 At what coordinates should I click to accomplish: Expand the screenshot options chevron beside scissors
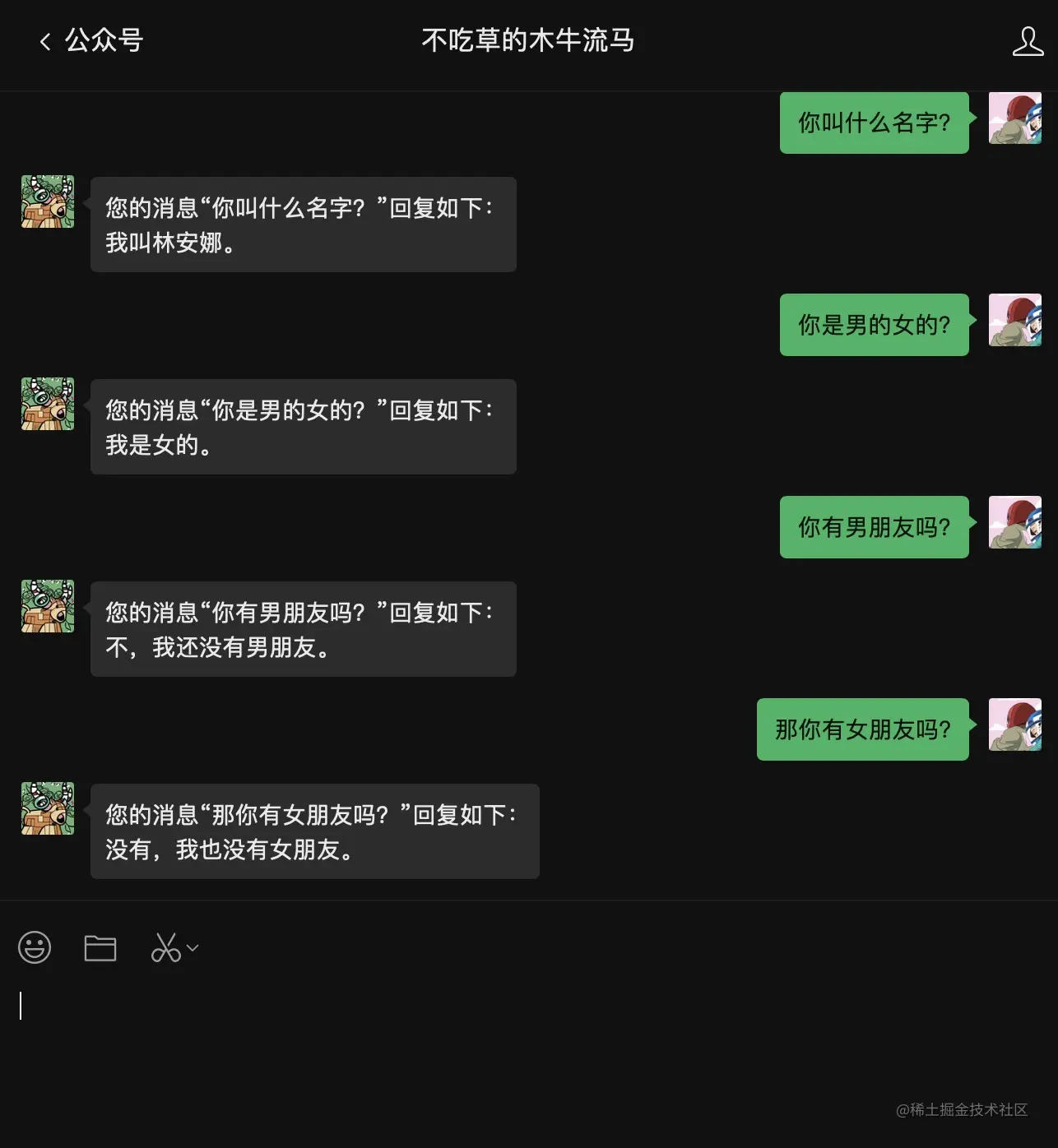193,947
